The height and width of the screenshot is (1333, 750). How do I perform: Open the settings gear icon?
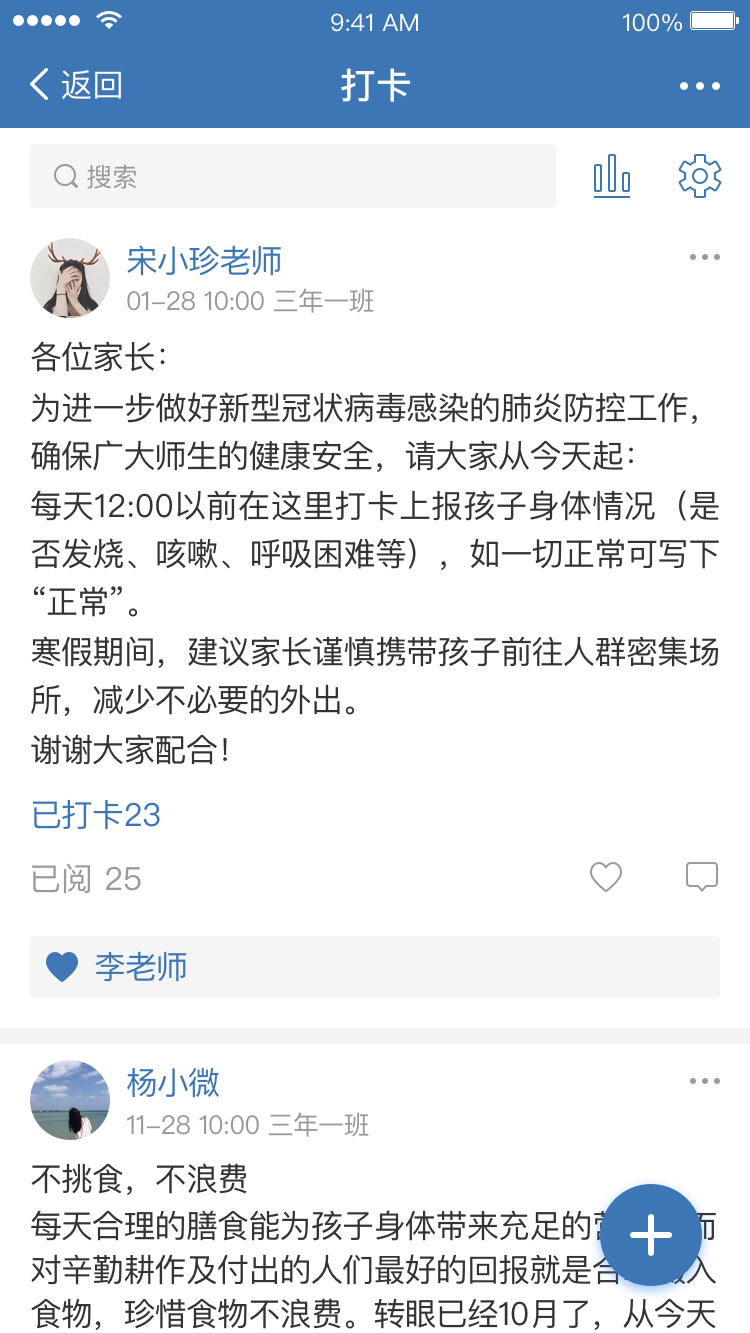[699, 176]
